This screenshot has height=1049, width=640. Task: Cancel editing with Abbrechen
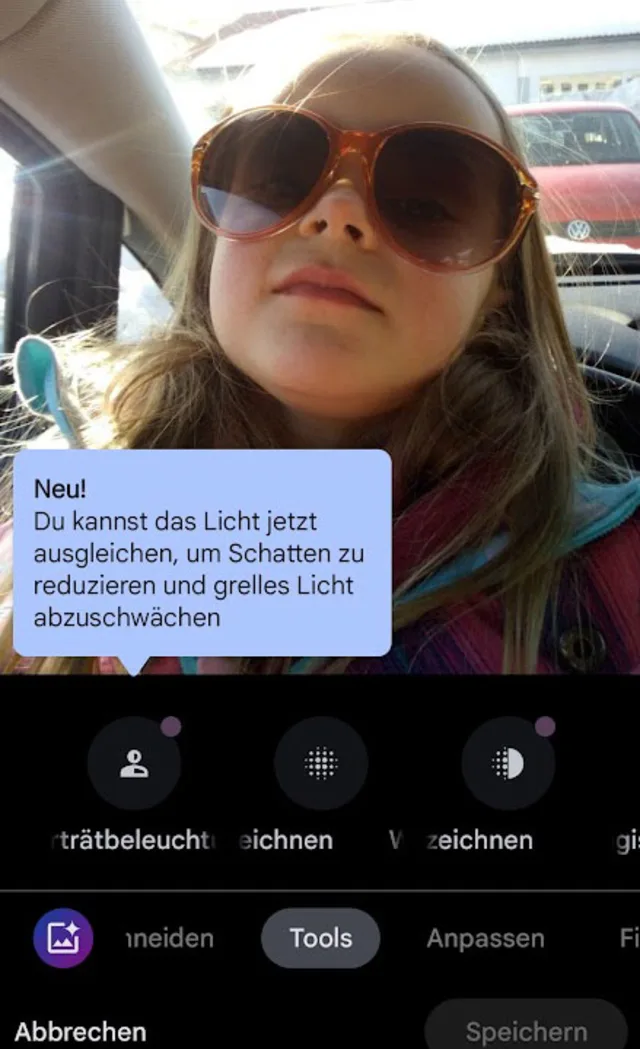[x=81, y=1031]
